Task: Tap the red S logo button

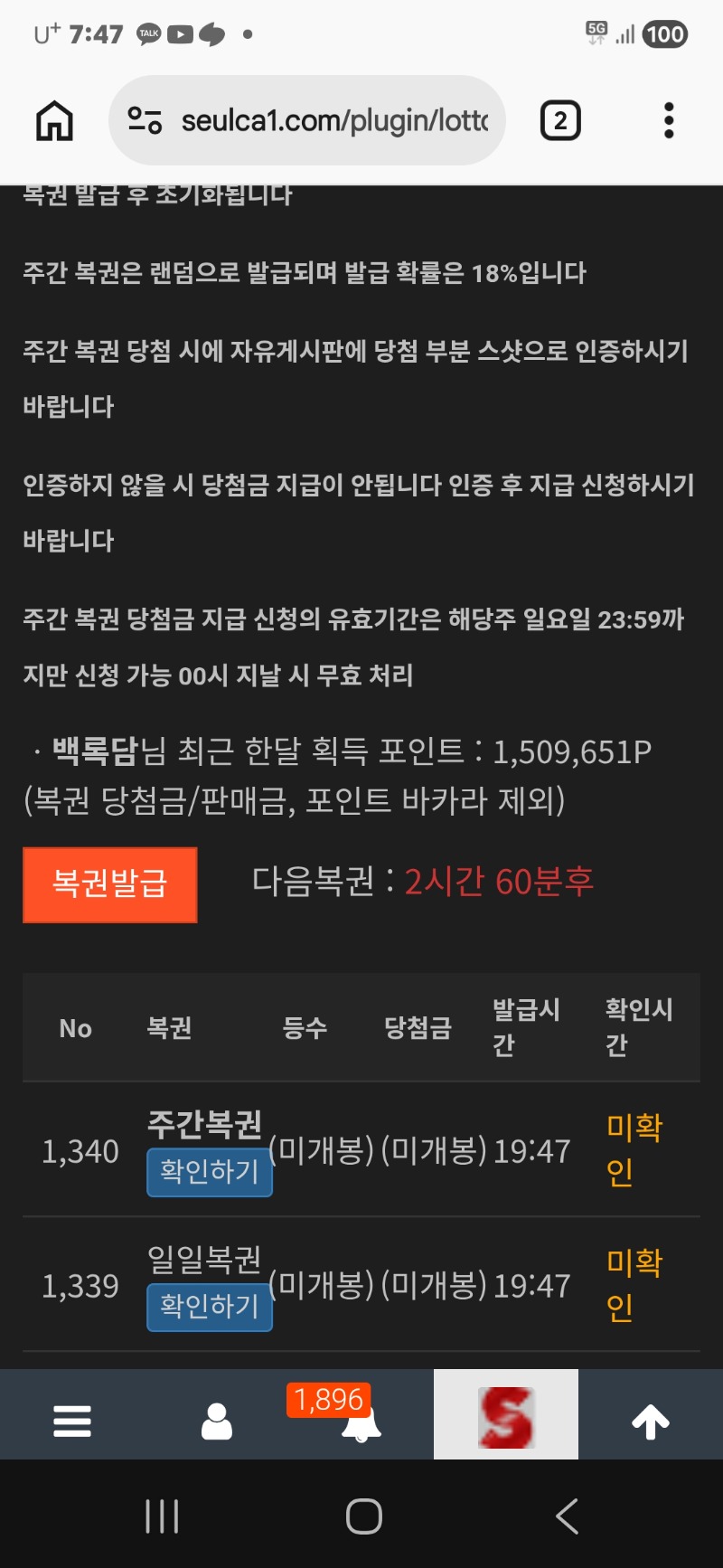Action: coord(505,1416)
